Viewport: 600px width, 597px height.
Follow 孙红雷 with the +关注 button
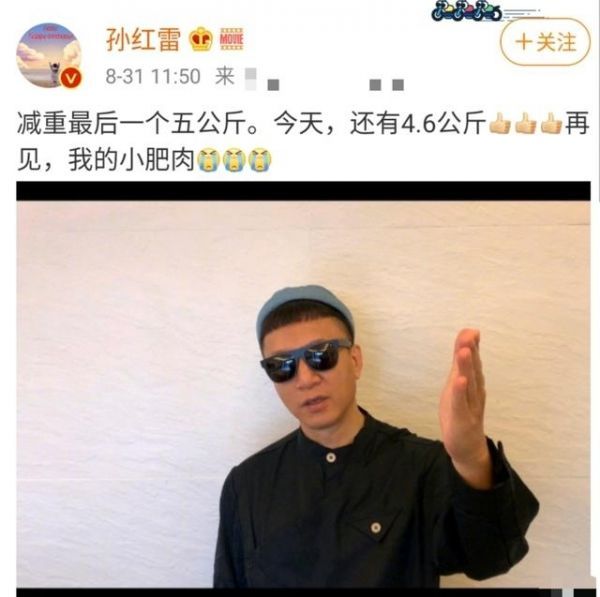[545, 42]
